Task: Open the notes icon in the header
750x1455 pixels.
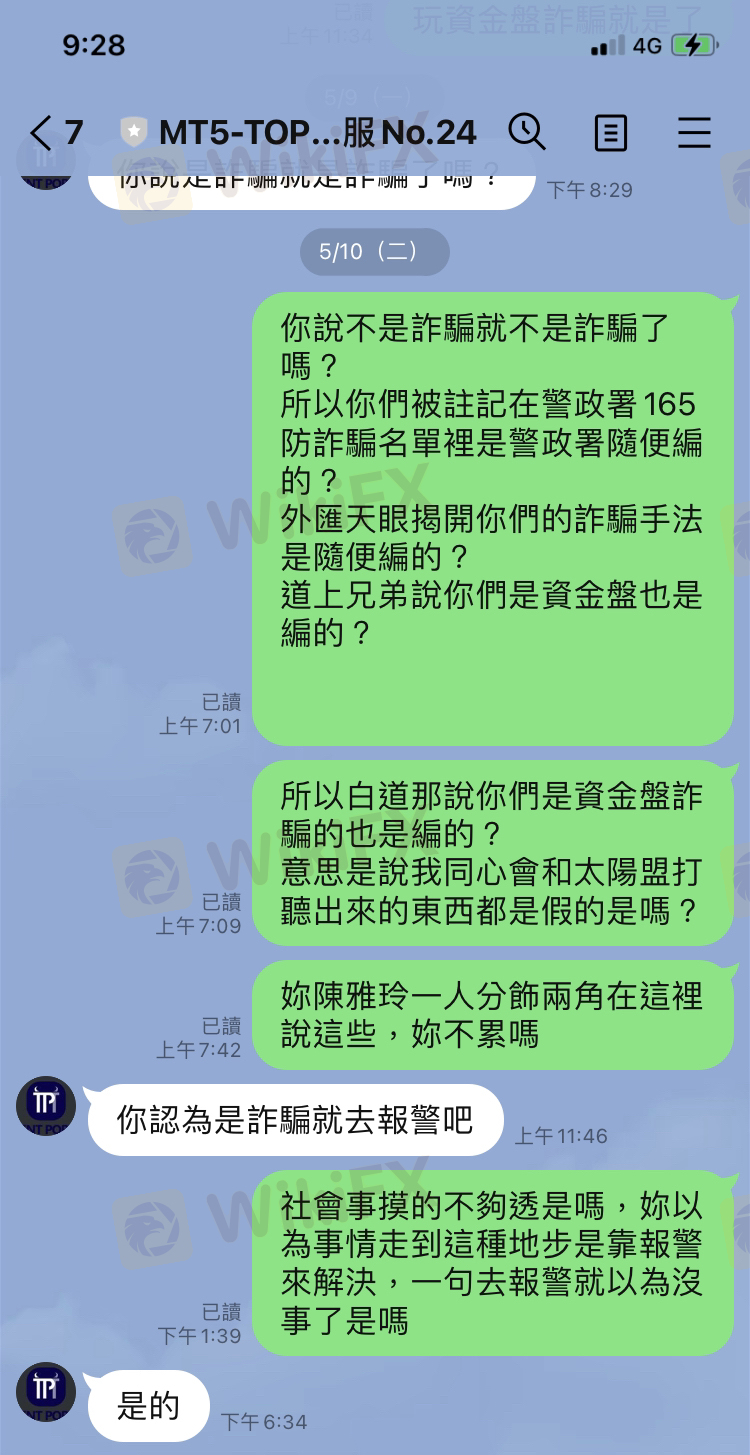Action: click(x=610, y=132)
